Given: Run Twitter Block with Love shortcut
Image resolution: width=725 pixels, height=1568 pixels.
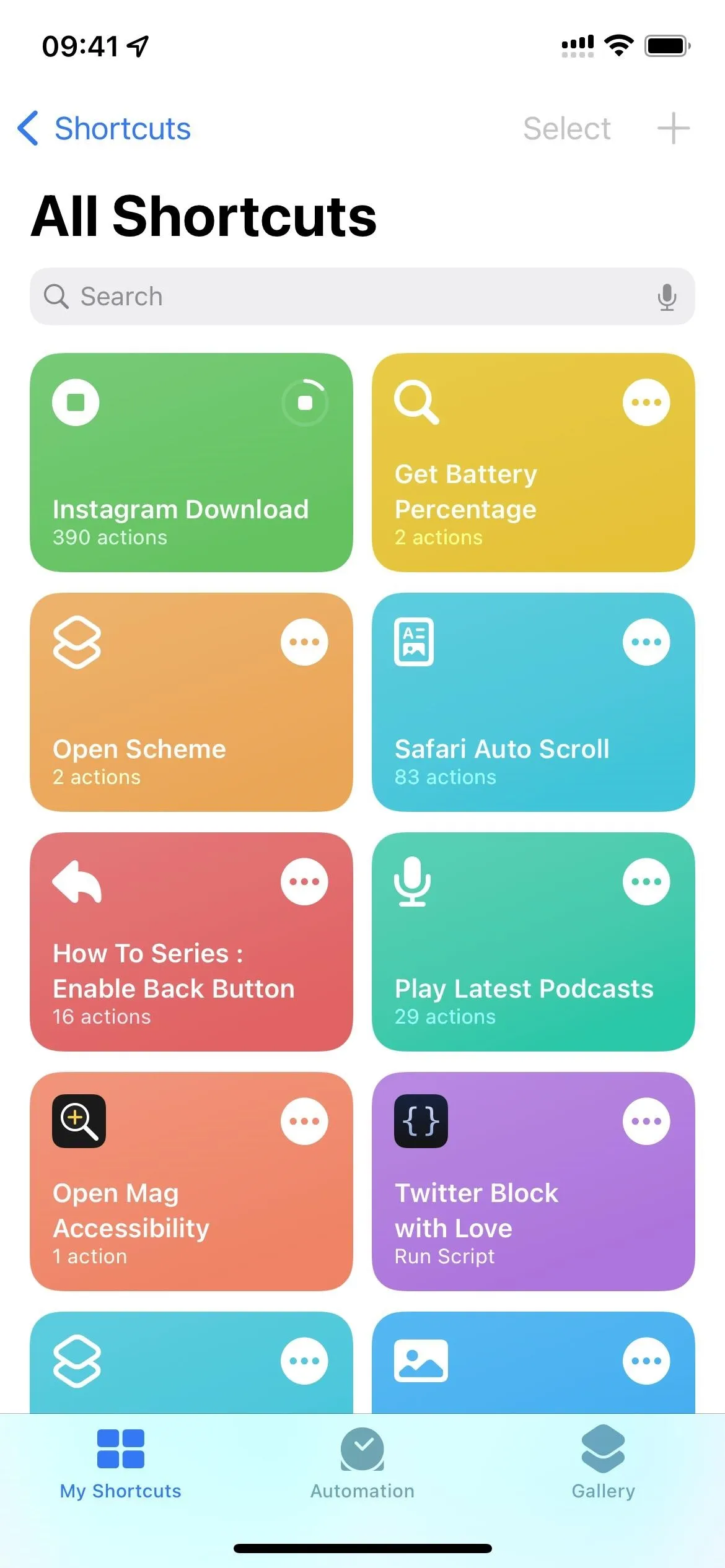Looking at the screenshot, I should pyautogui.click(x=534, y=1182).
